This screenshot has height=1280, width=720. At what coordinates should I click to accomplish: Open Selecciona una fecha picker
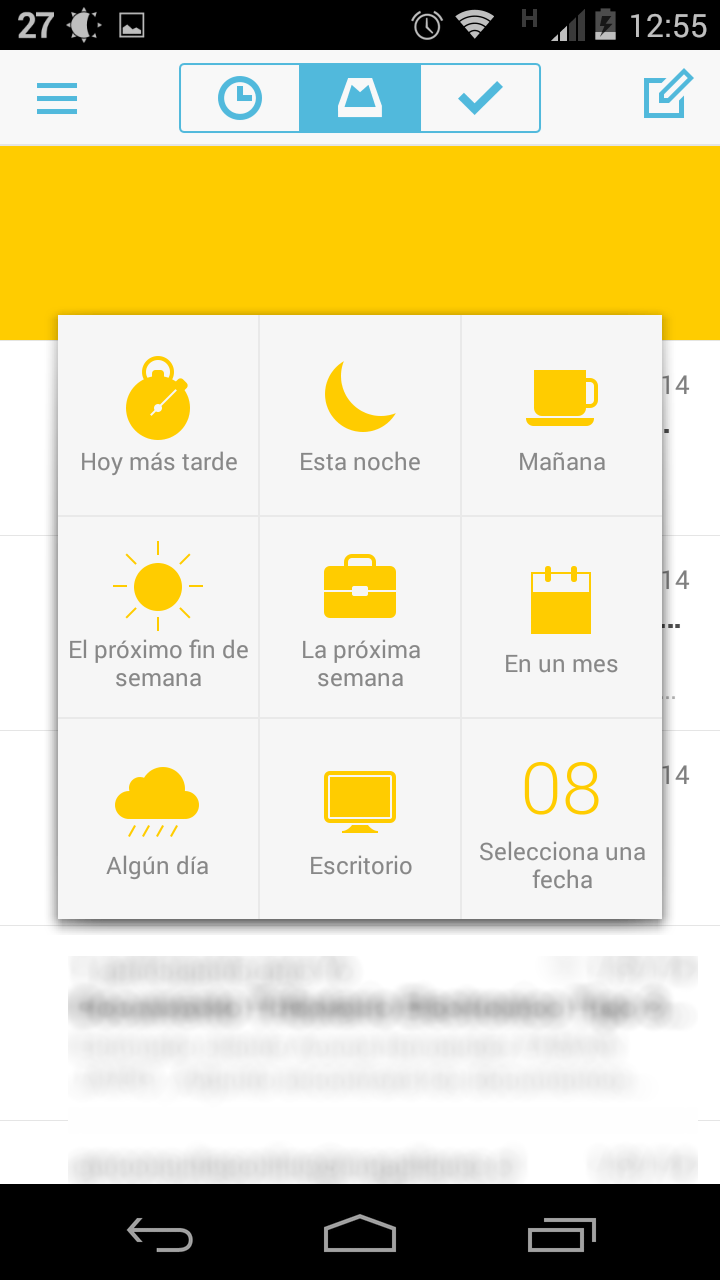pyautogui.click(x=561, y=819)
